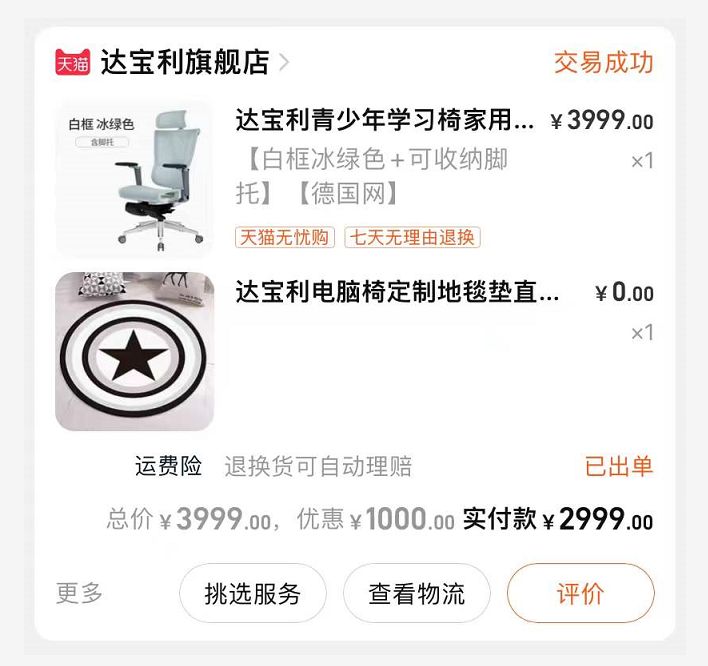Viewport: 708px width, 666px height.
Task: Open the 达宝利旗舰店 store page
Action: tap(185, 63)
